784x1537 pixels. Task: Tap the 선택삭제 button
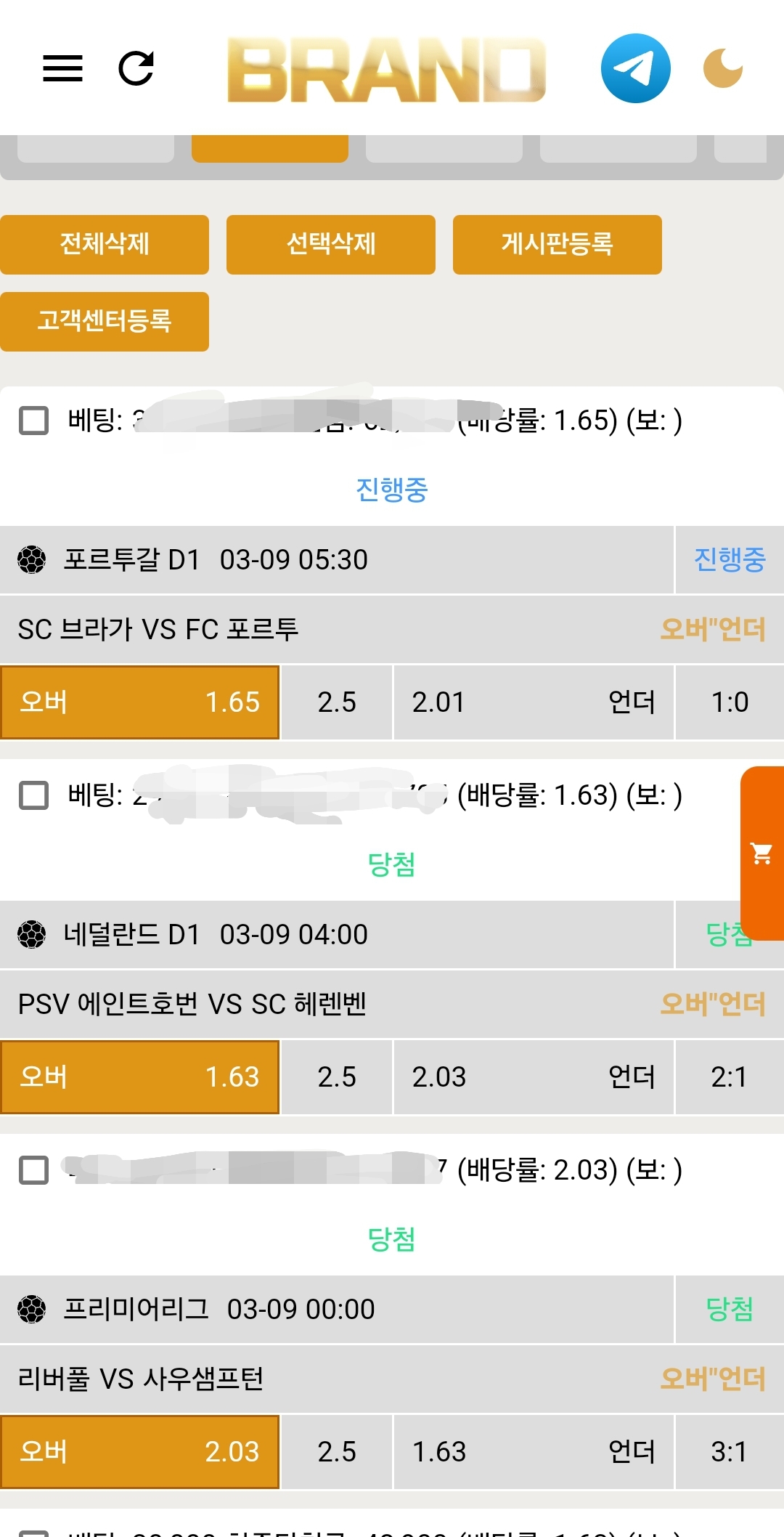(x=331, y=244)
